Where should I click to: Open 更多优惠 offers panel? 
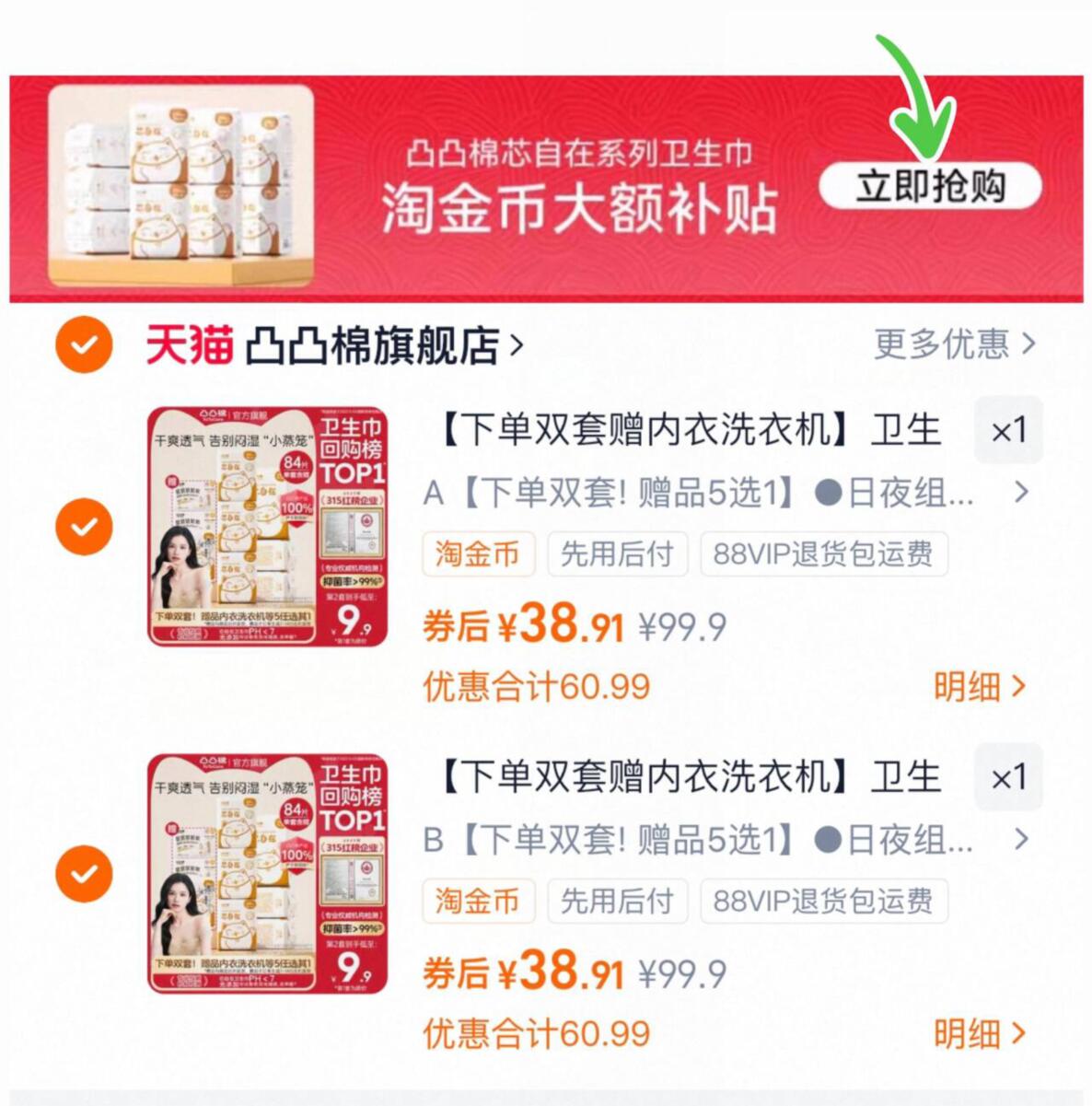(x=953, y=343)
